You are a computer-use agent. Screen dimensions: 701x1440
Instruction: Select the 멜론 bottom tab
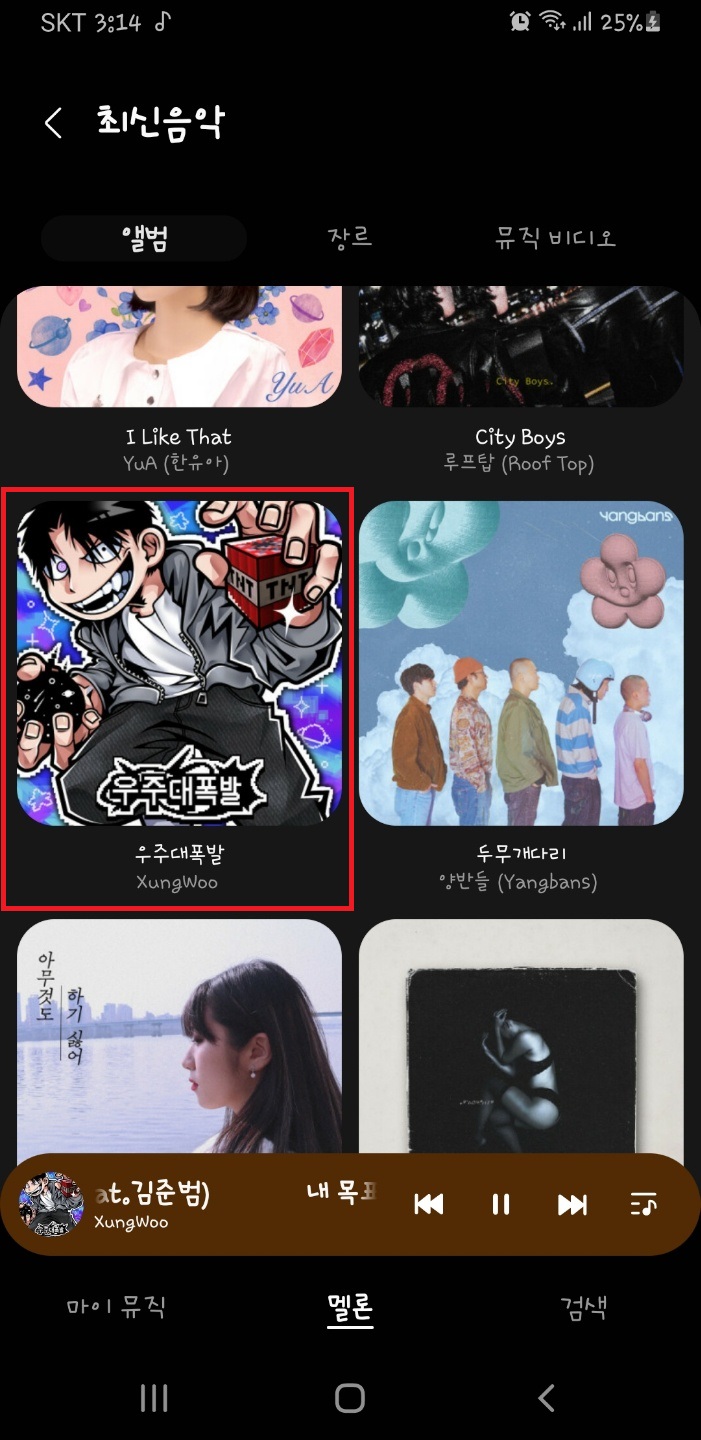349,1306
